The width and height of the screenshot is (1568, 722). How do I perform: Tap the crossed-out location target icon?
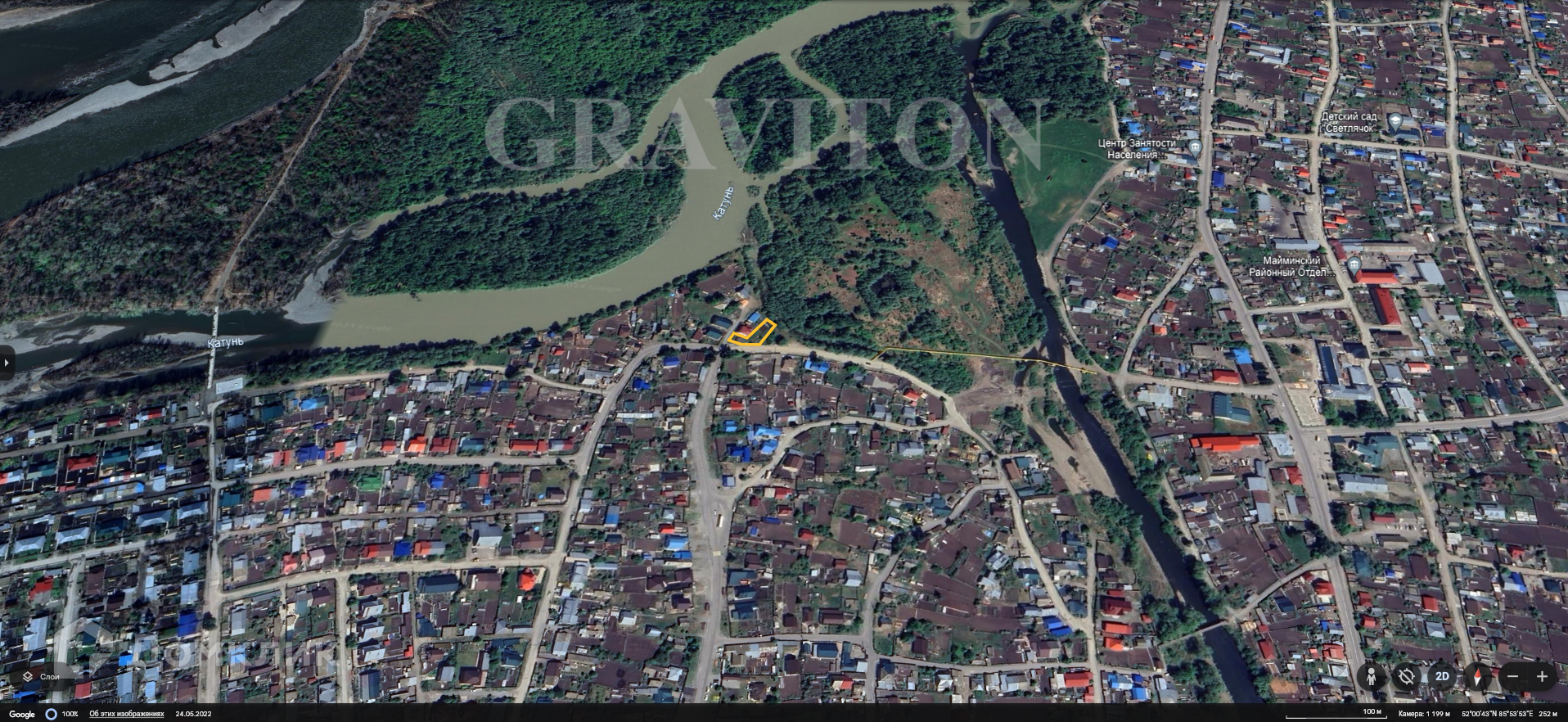point(1407,676)
